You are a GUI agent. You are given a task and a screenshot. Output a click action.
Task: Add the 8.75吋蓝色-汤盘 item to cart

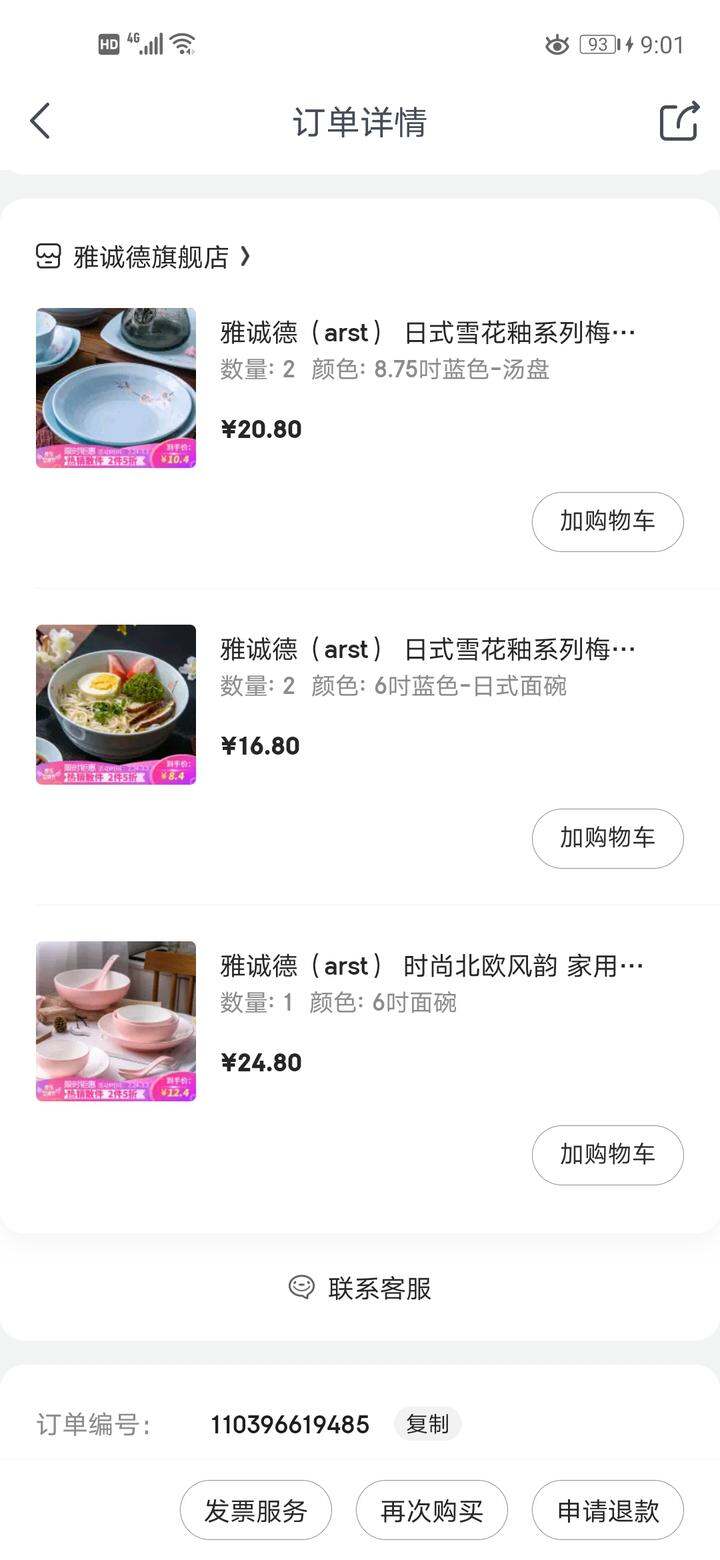point(607,521)
